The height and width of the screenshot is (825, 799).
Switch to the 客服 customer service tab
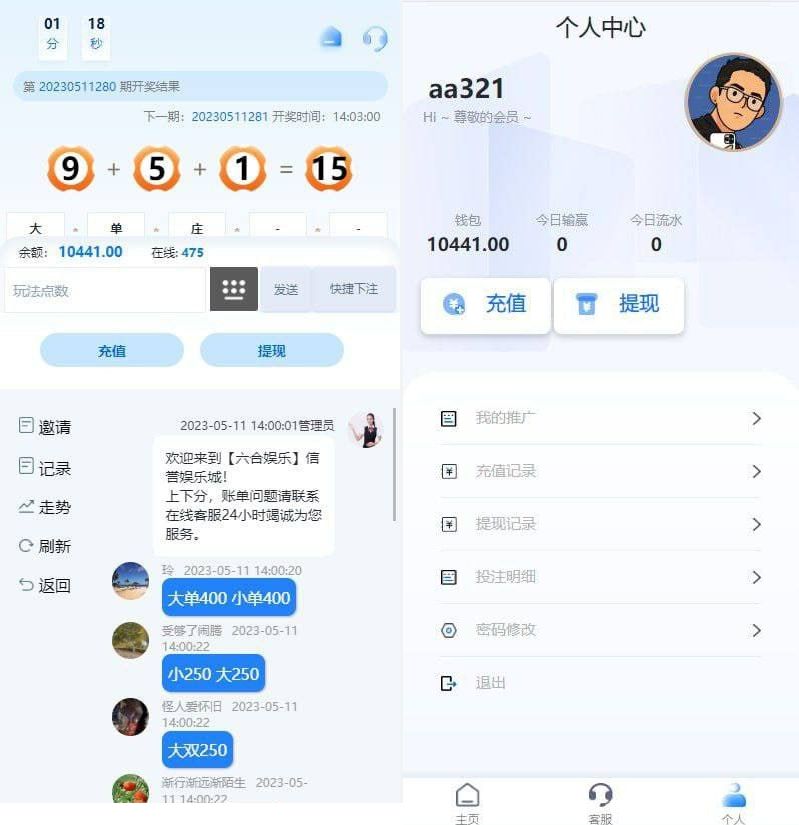click(600, 803)
